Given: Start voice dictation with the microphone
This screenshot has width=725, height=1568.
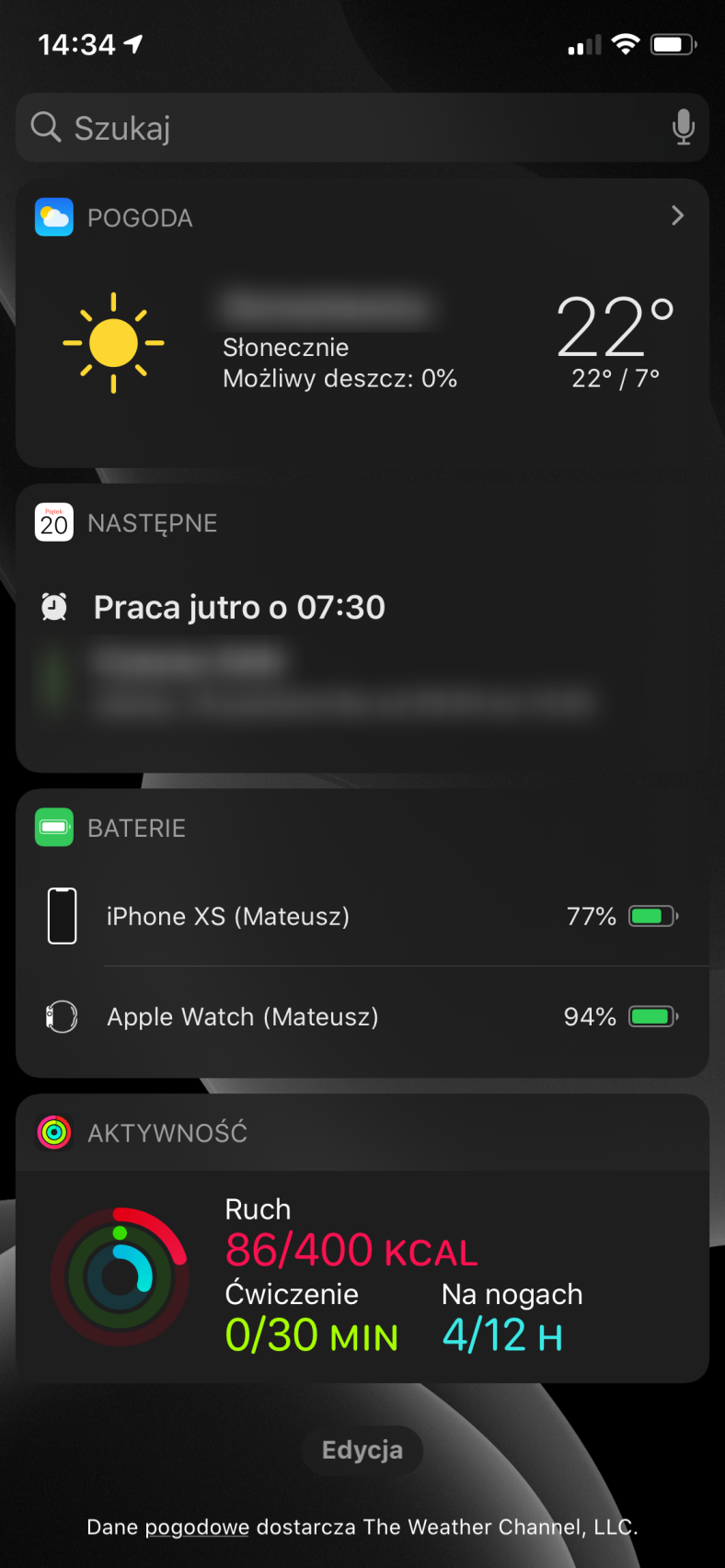Looking at the screenshot, I should 683,128.
